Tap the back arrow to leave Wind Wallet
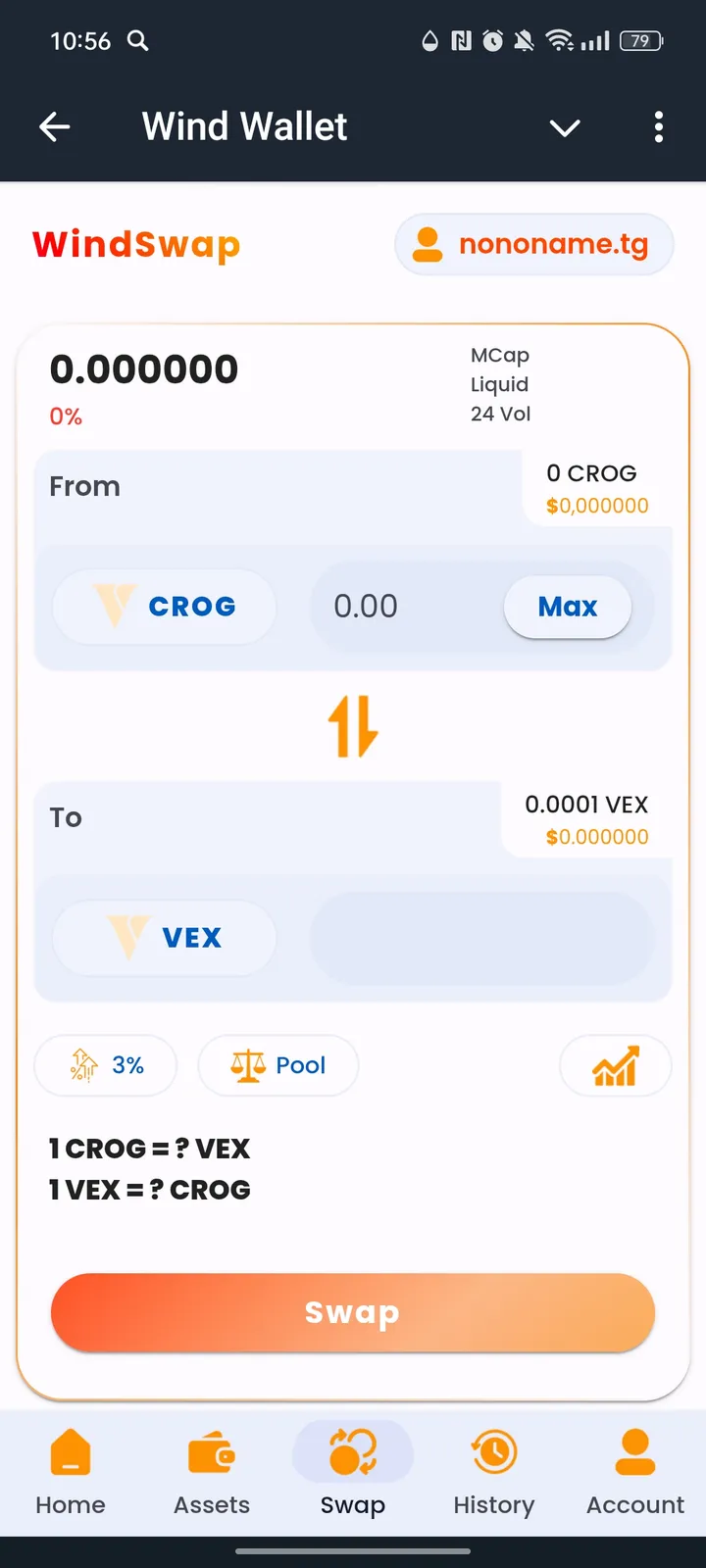The height and width of the screenshot is (1568, 706). [55, 127]
